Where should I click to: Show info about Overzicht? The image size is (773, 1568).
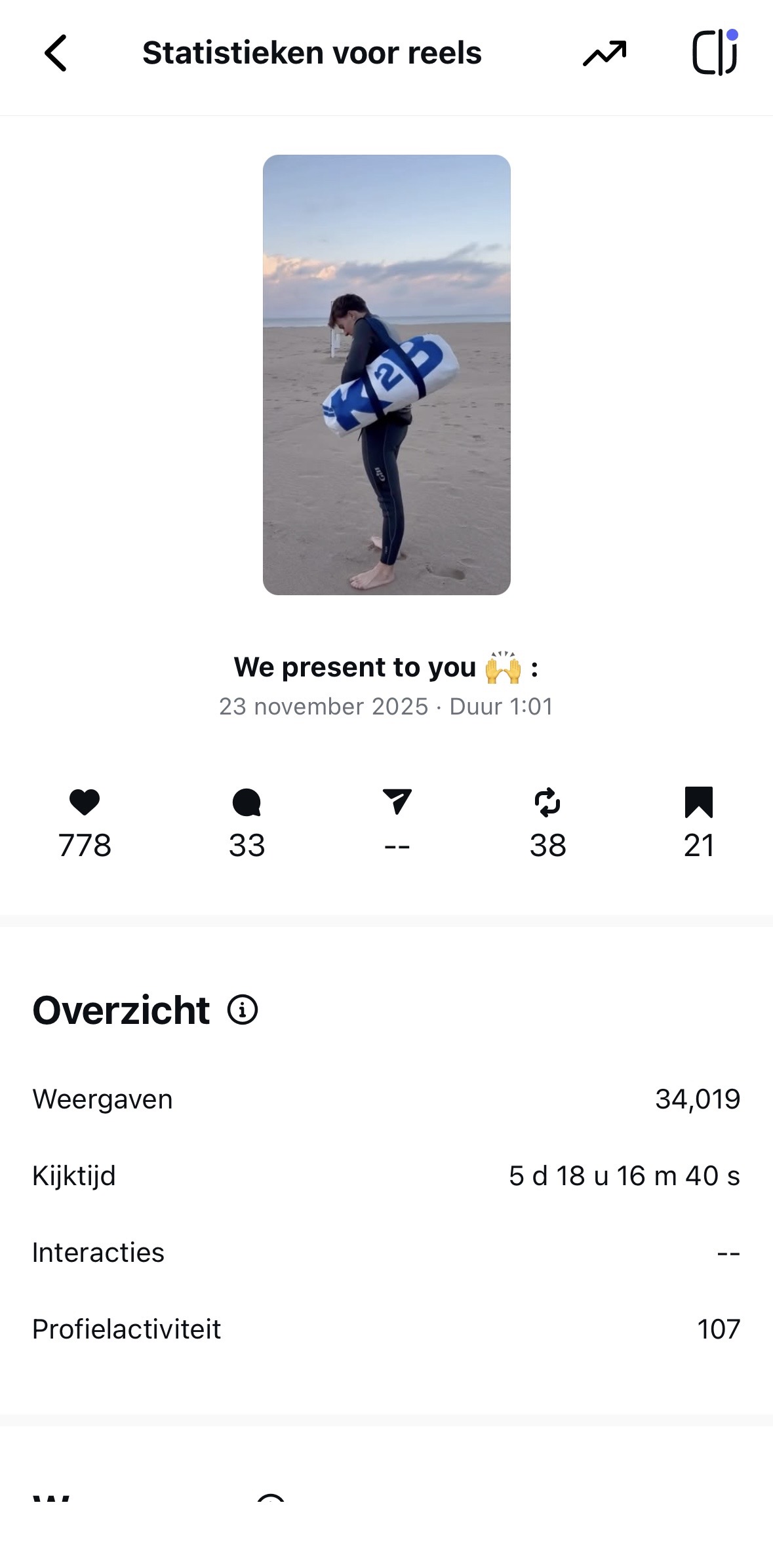(x=243, y=1009)
